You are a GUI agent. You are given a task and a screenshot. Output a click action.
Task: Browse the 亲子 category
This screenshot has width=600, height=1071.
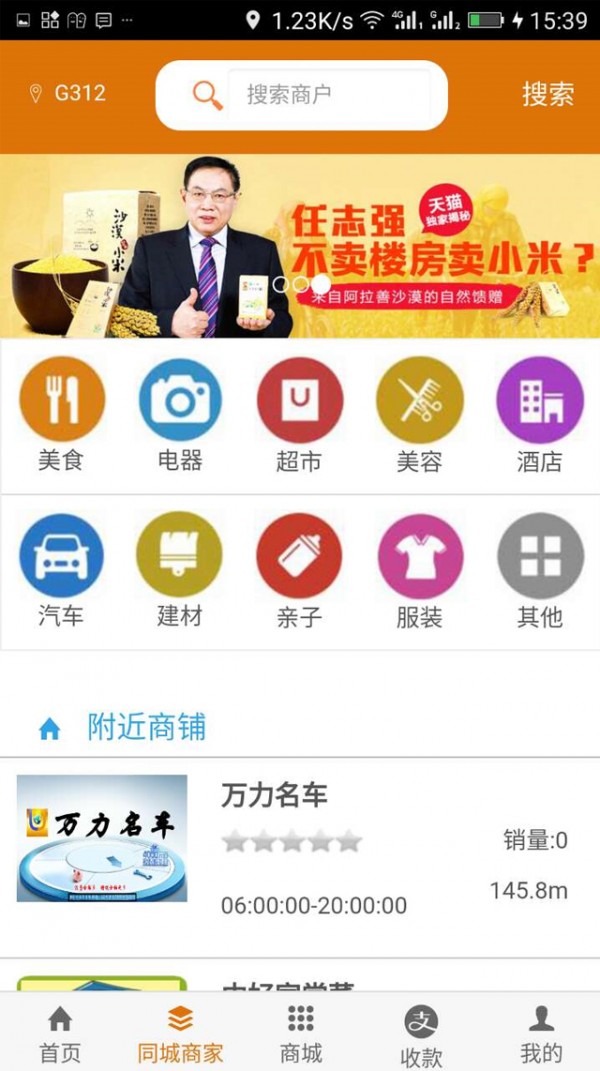coord(299,572)
